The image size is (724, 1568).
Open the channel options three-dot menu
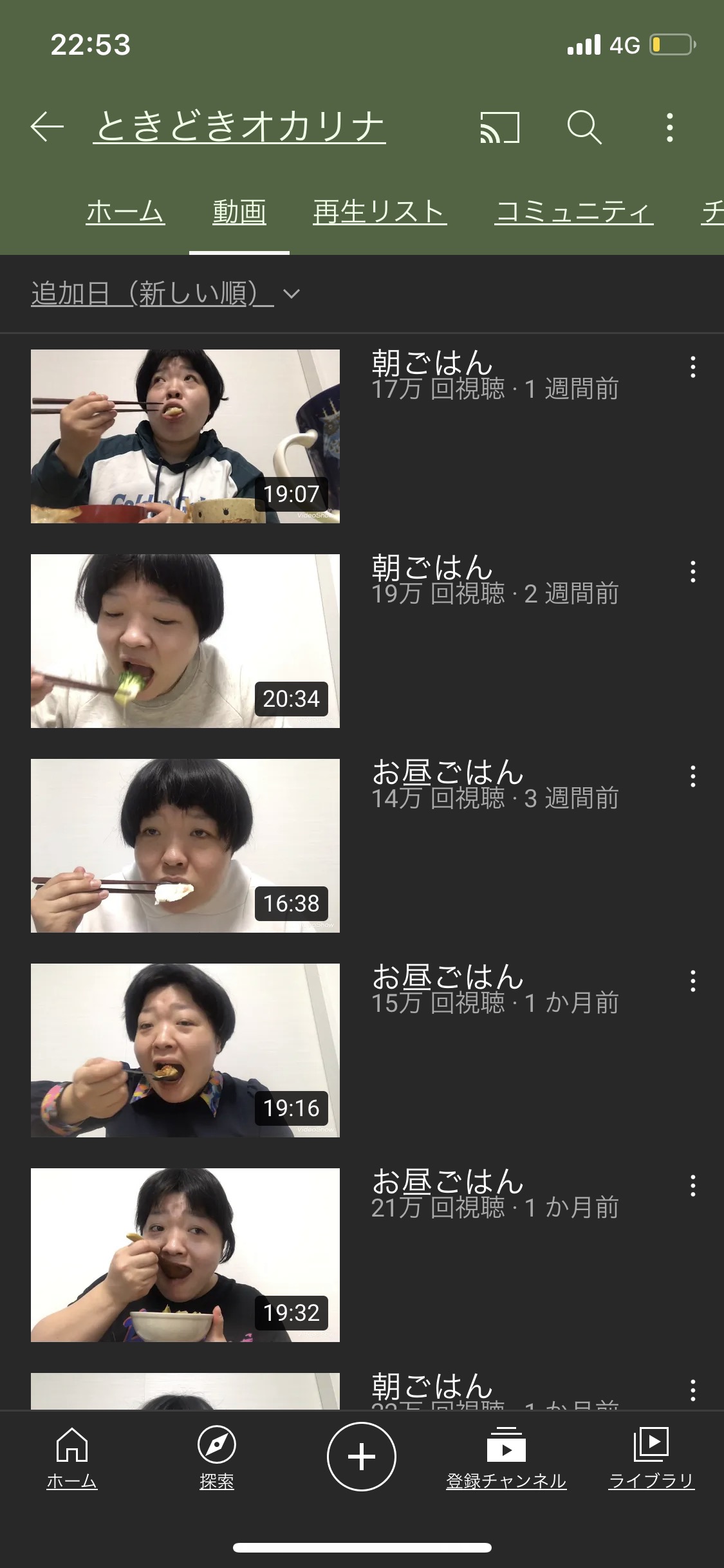click(671, 126)
